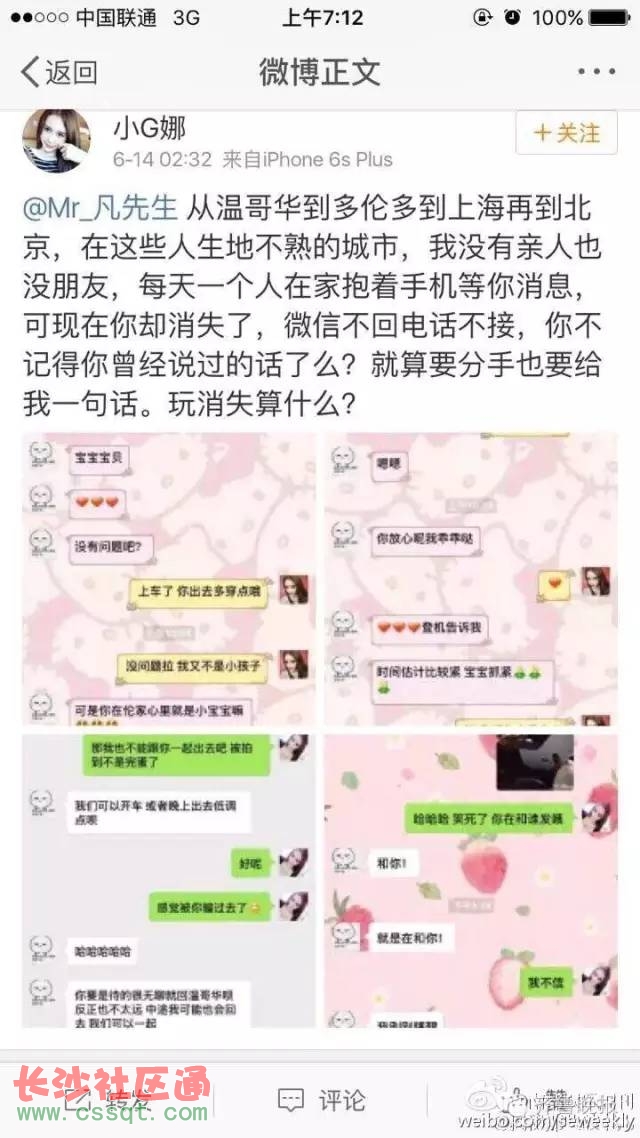Open 小G娜's profile avatar
This screenshot has width=640, height=1138.
tap(56, 142)
